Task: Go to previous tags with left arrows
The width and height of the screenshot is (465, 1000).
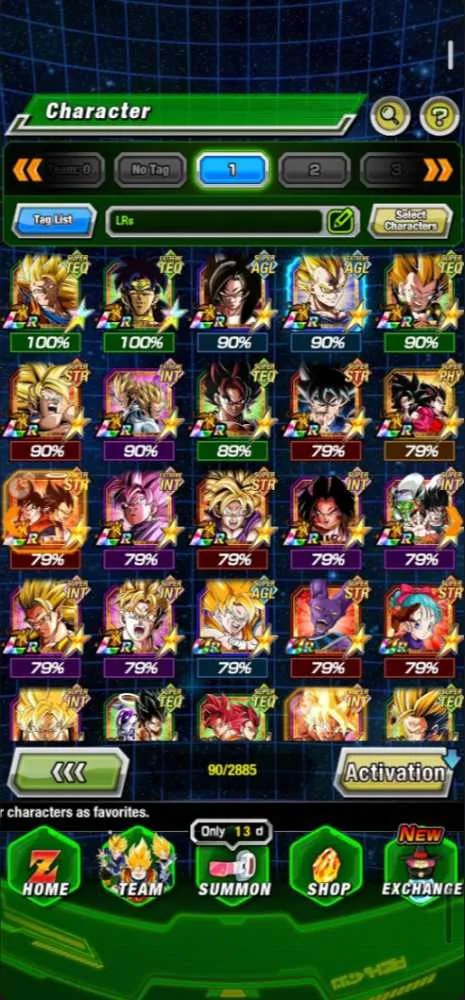Action: (x=27, y=170)
